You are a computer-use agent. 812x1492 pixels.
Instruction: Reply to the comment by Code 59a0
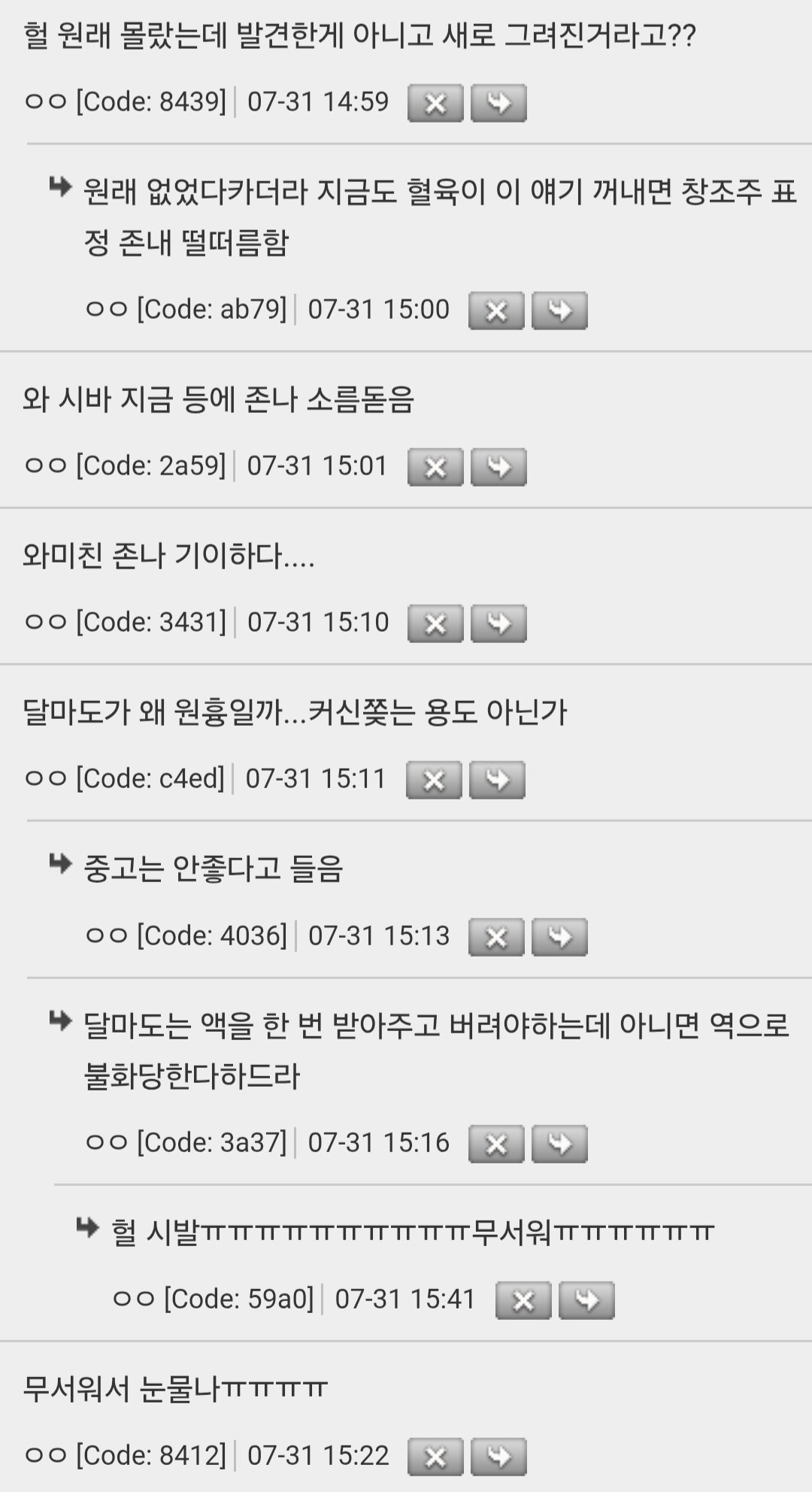[586, 1300]
